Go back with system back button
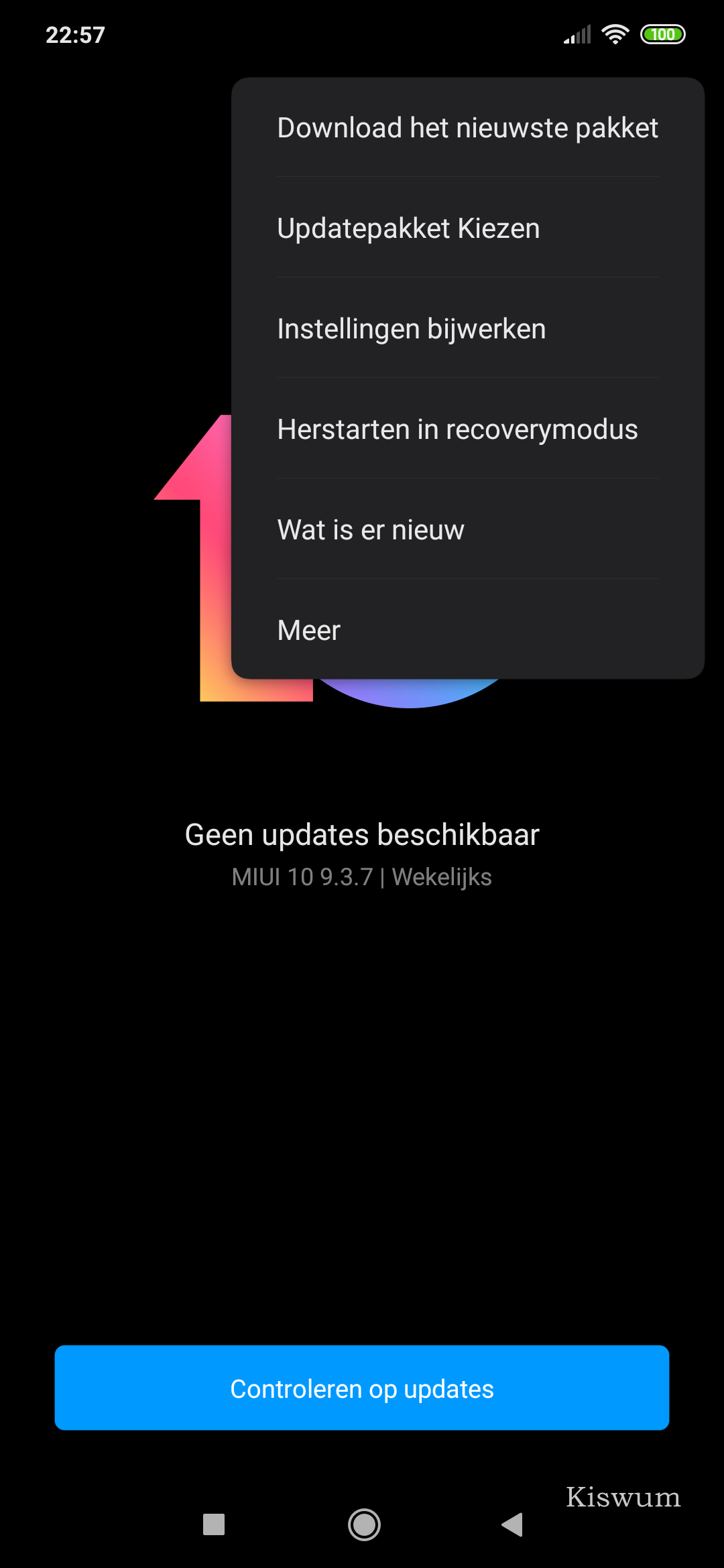This screenshot has width=724, height=1568. [x=512, y=1525]
